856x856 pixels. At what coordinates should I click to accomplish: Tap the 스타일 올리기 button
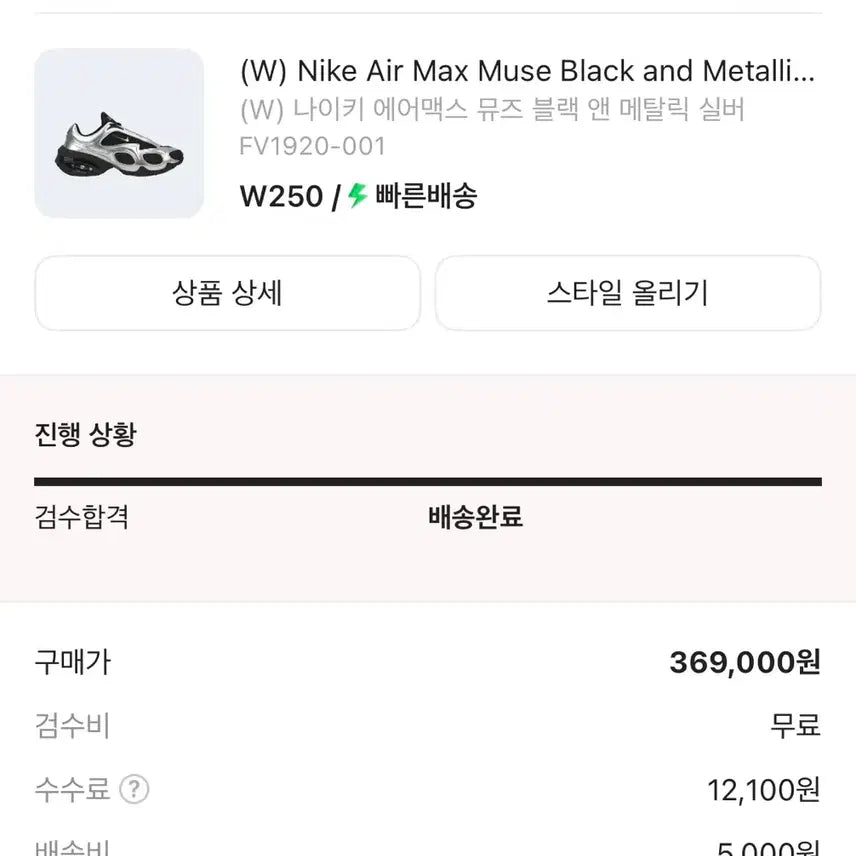click(x=627, y=293)
